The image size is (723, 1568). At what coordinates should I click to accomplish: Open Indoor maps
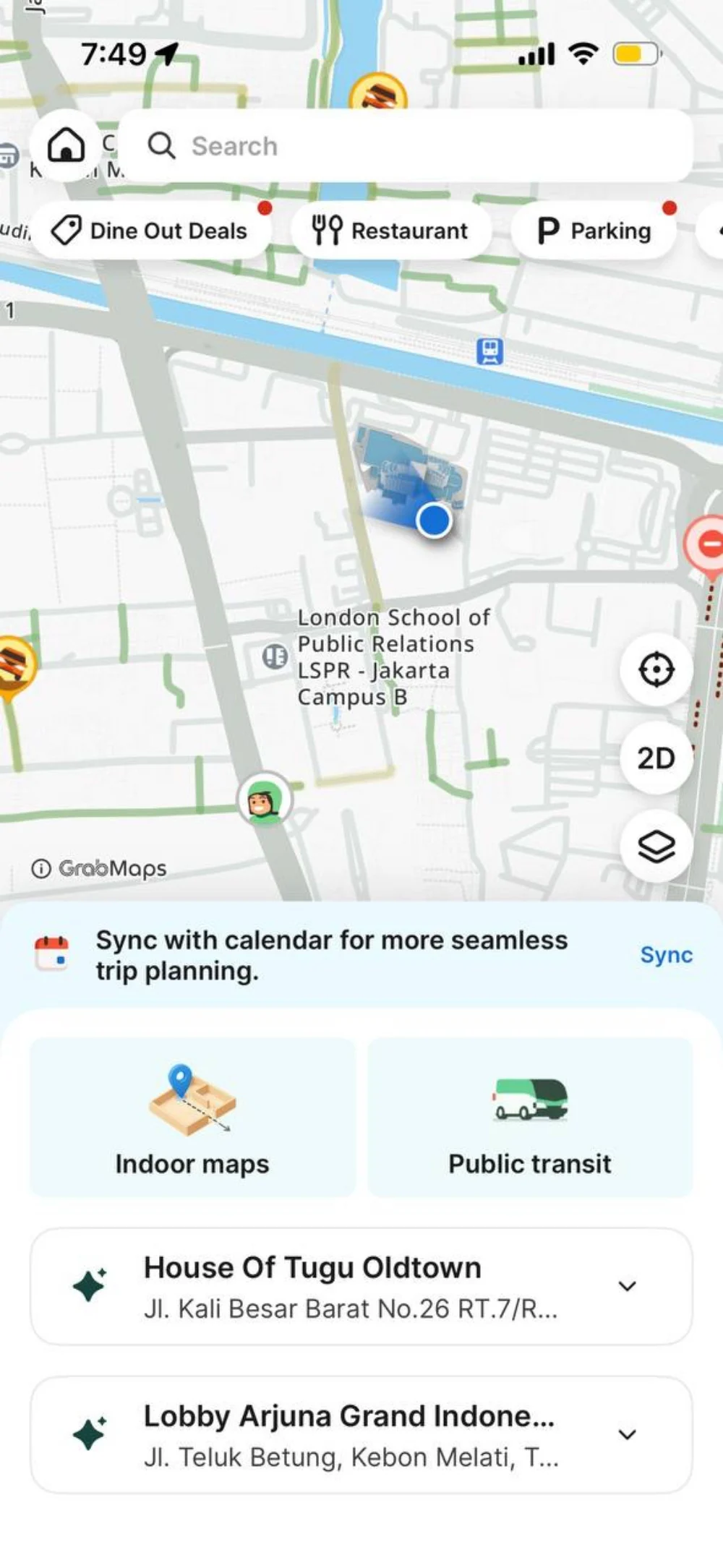pos(192,1118)
